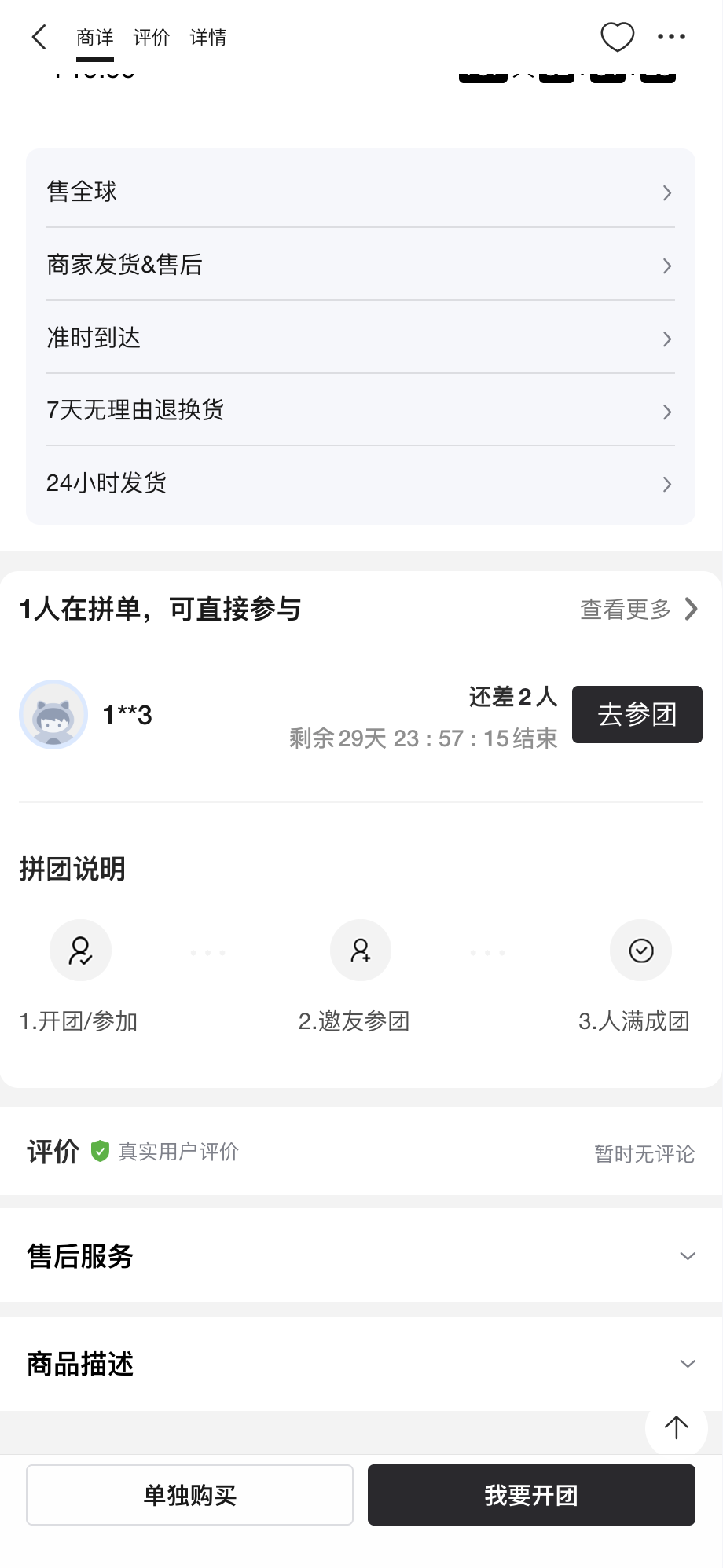This screenshot has height=1568, width=723.
Task: Open the 商家发货&售后 row
Action: [360, 265]
